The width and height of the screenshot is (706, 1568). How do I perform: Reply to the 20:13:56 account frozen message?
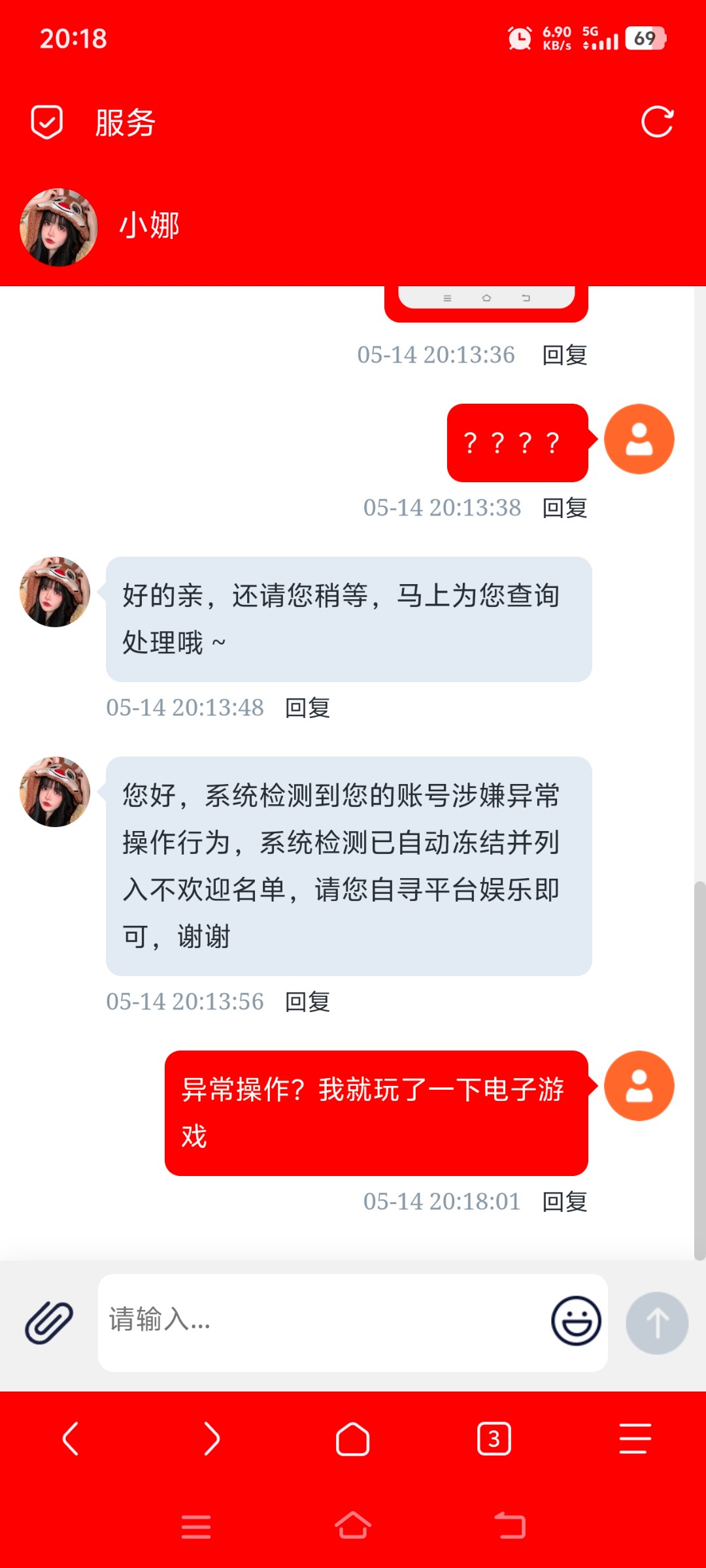[307, 1002]
